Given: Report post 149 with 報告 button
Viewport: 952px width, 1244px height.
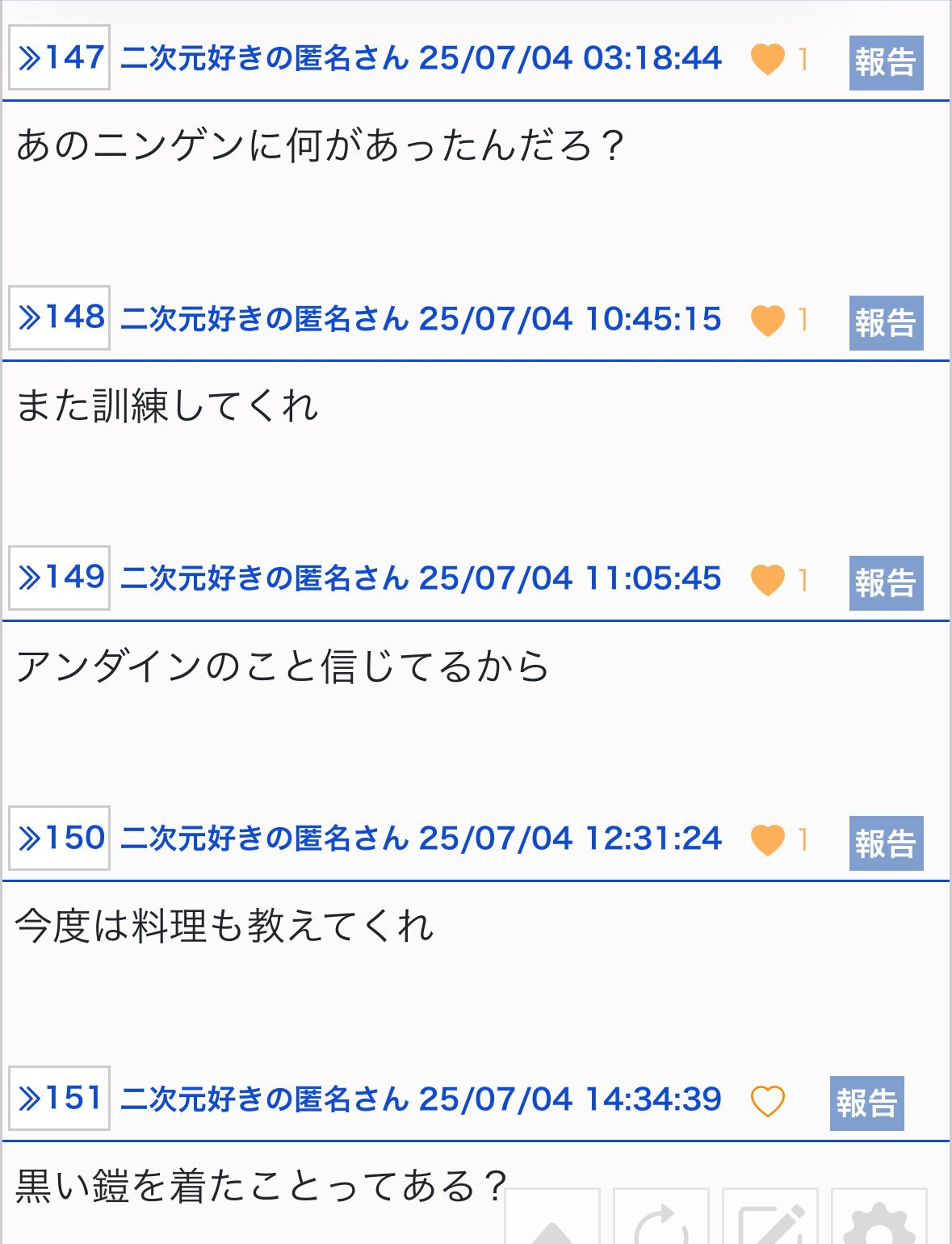Looking at the screenshot, I should tap(886, 583).
